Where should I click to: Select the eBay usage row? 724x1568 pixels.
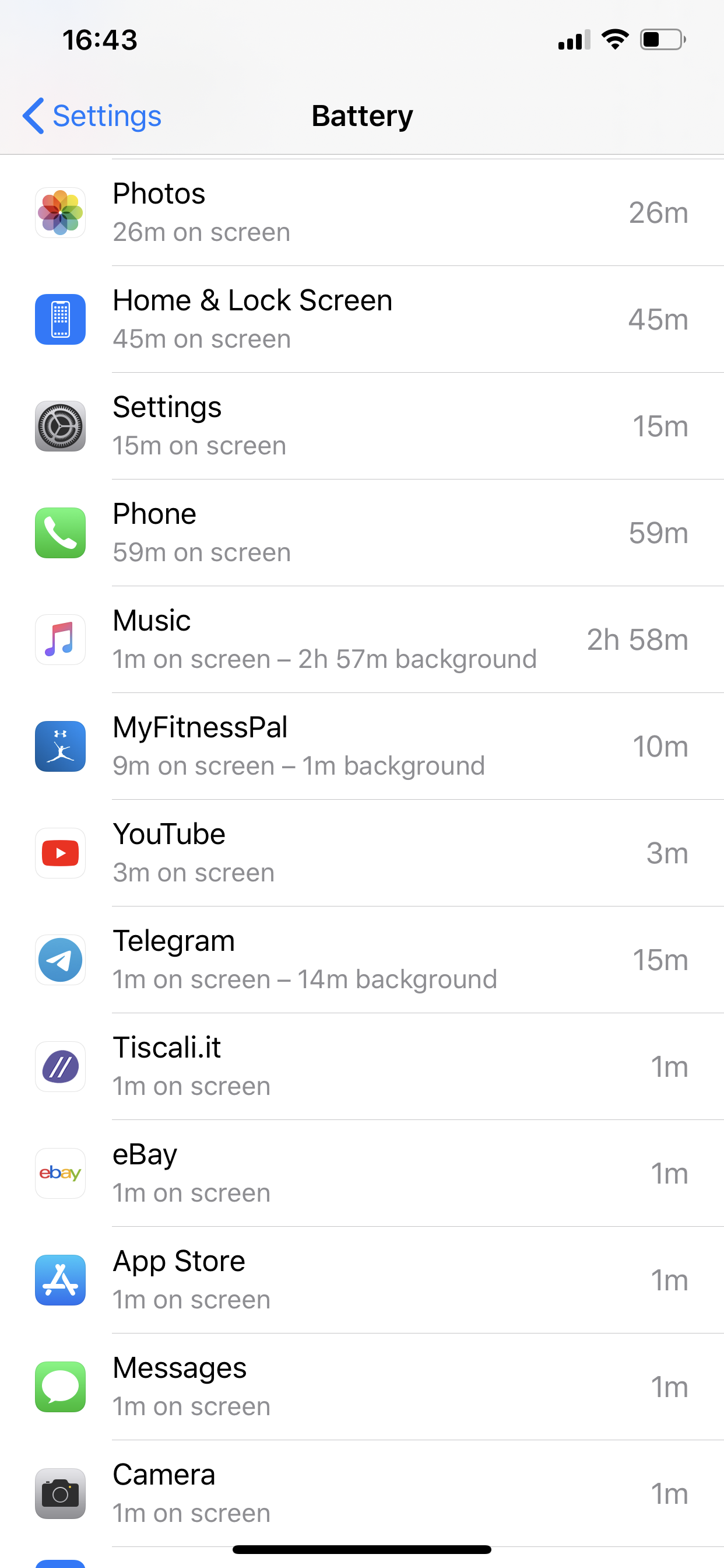[x=362, y=1173]
